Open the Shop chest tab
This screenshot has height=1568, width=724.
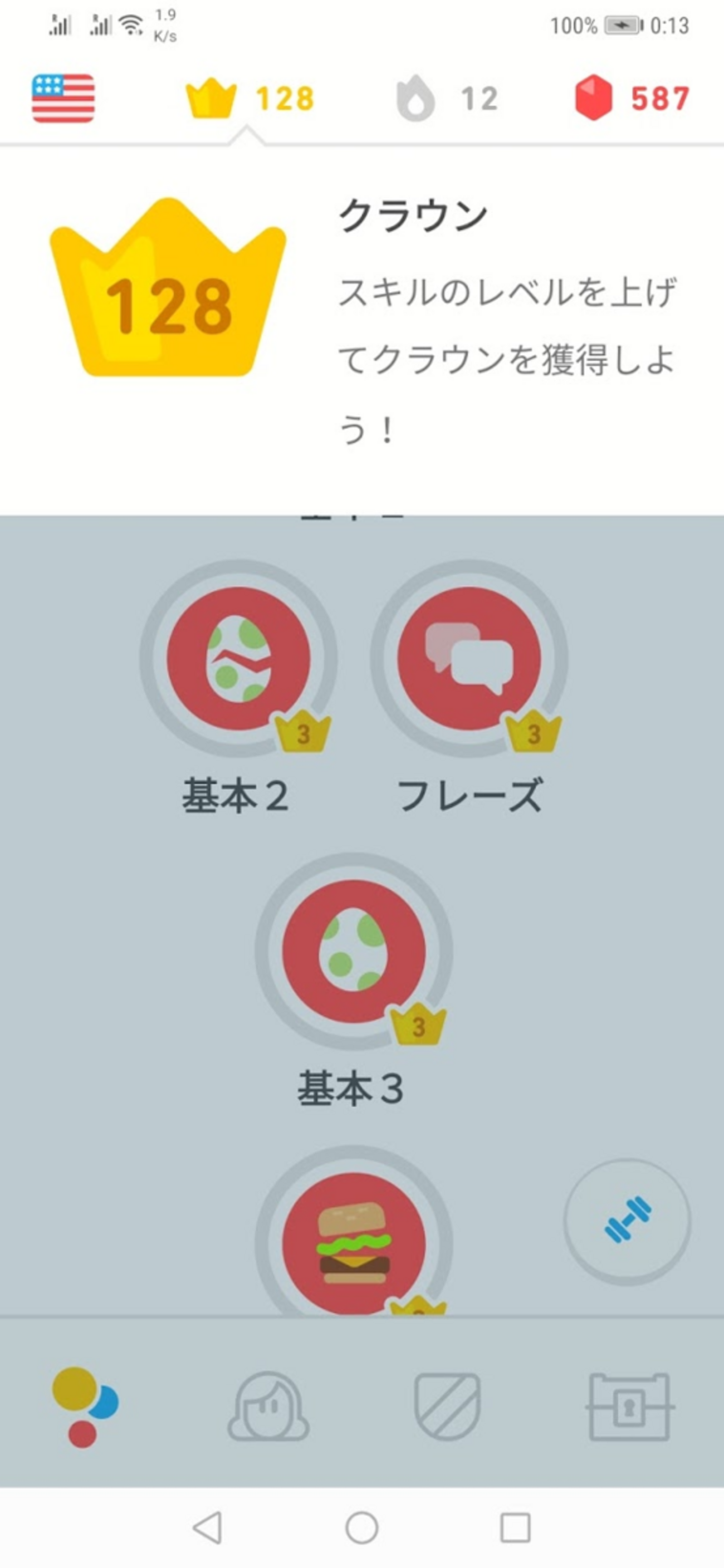(x=630, y=1407)
